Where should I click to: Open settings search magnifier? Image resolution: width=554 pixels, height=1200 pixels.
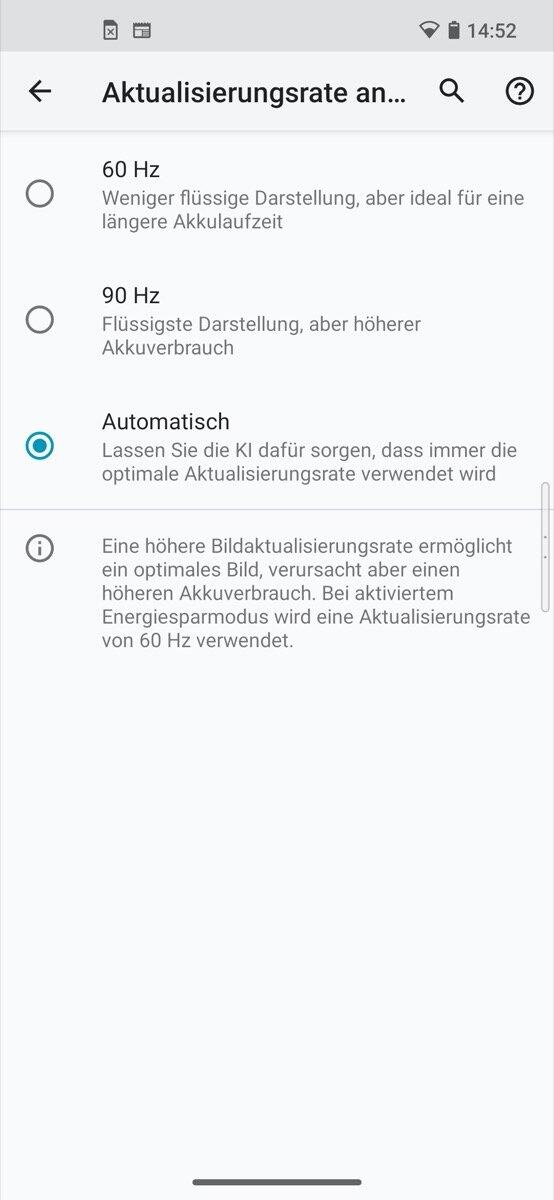point(452,92)
